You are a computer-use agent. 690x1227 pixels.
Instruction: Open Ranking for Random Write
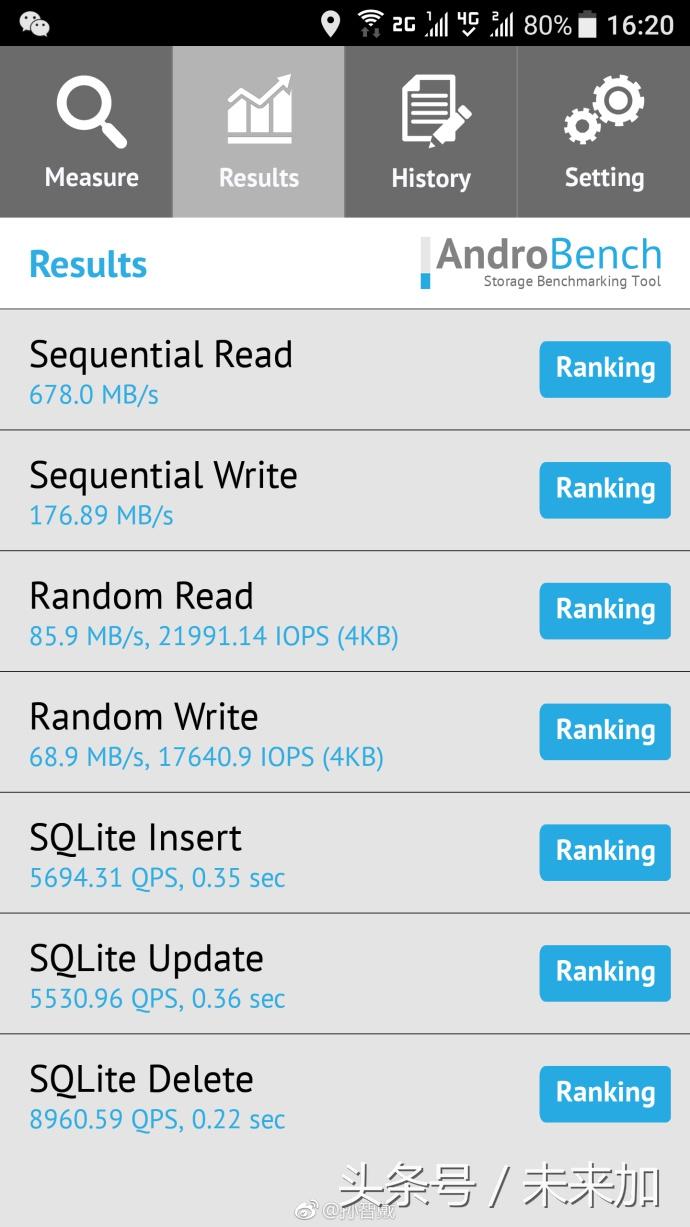point(605,732)
